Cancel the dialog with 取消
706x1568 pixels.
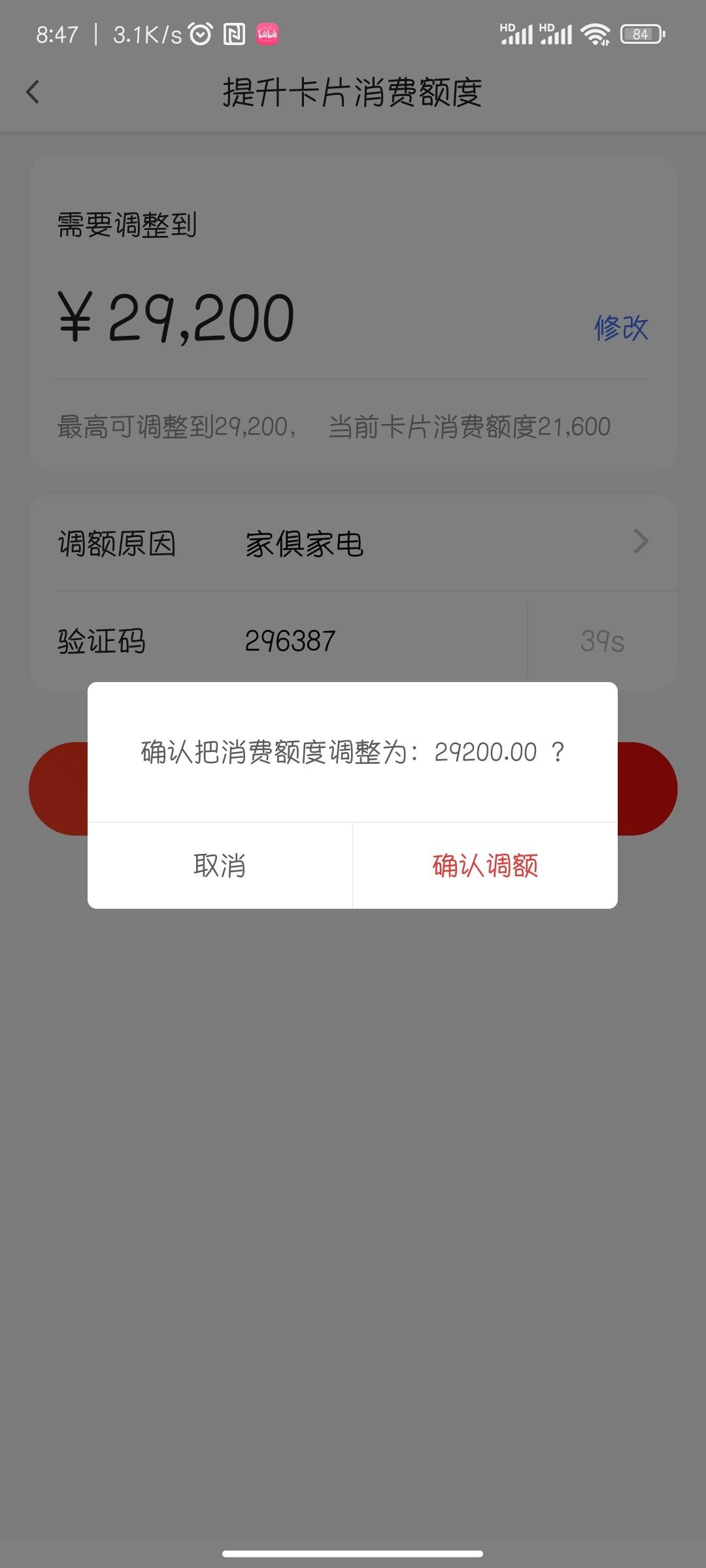(220, 866)
